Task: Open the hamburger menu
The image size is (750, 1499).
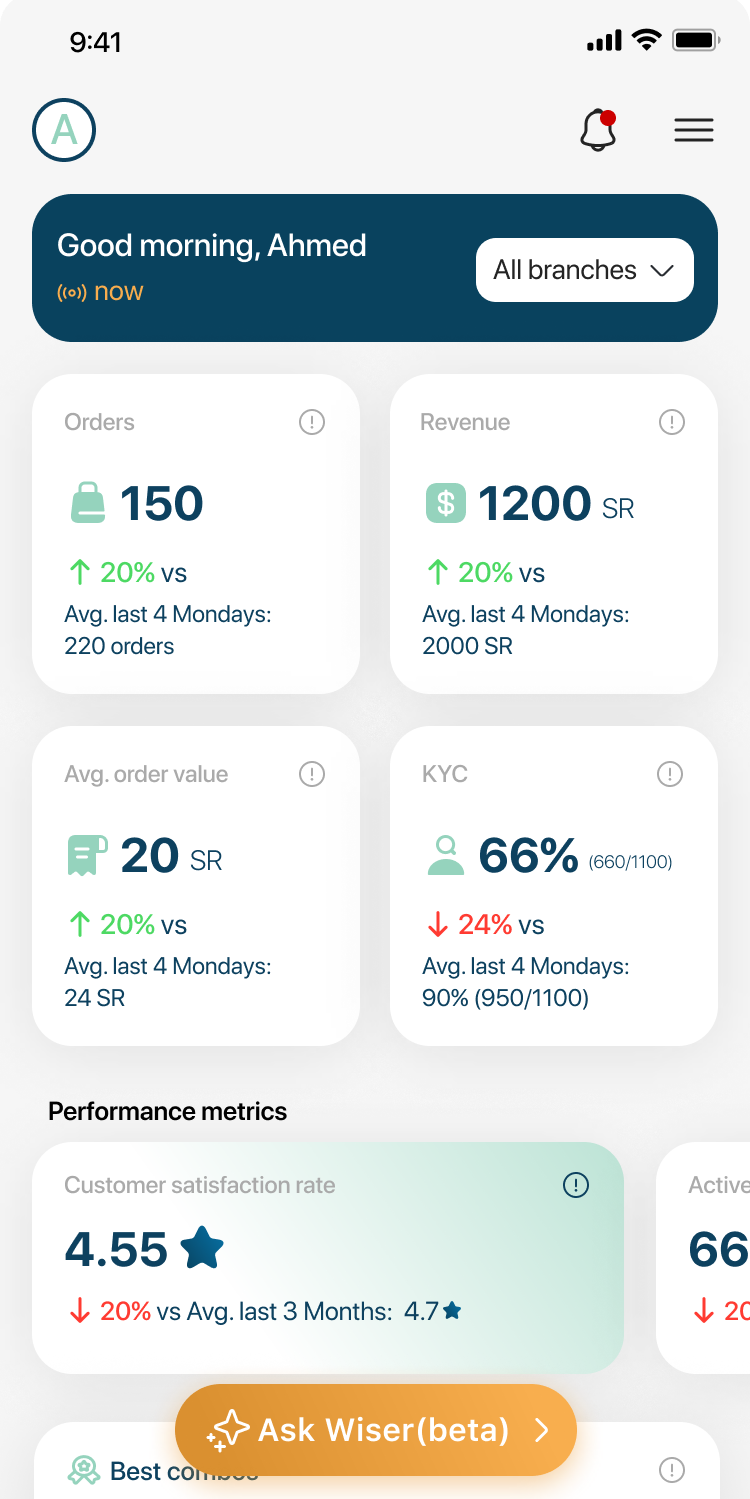Action: pos(694,130)
